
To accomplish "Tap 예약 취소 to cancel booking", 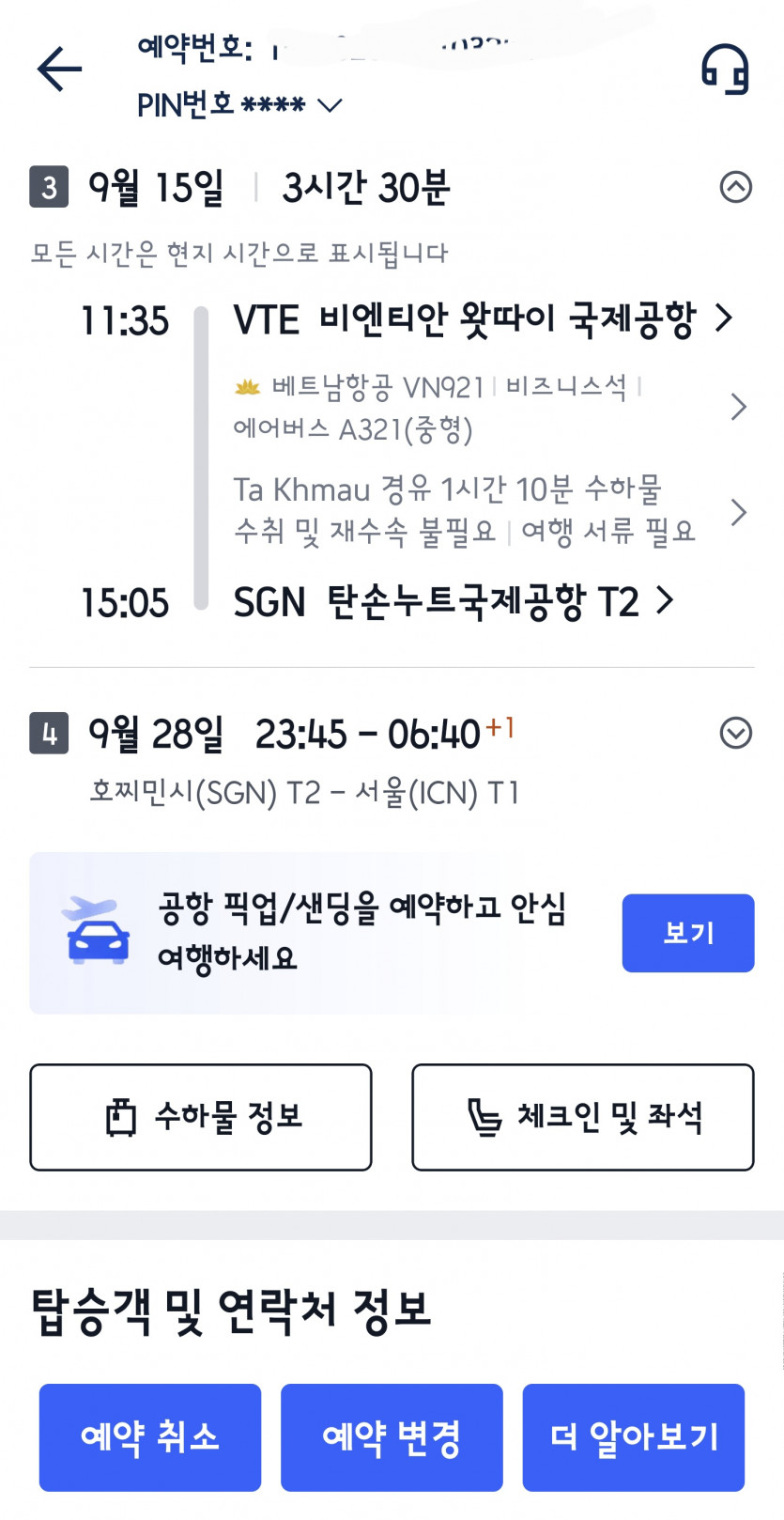I will tap(150, 1437).
